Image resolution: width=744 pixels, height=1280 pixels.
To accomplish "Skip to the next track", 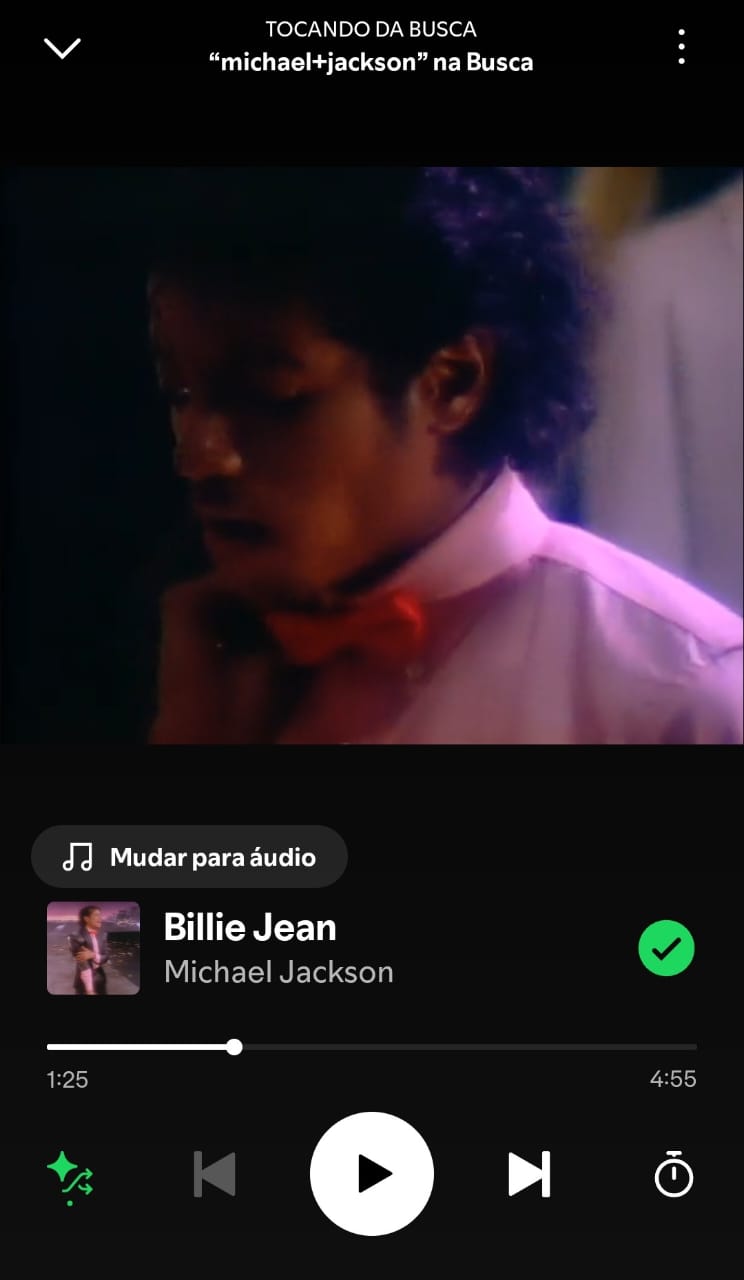I will [530, 1174].
